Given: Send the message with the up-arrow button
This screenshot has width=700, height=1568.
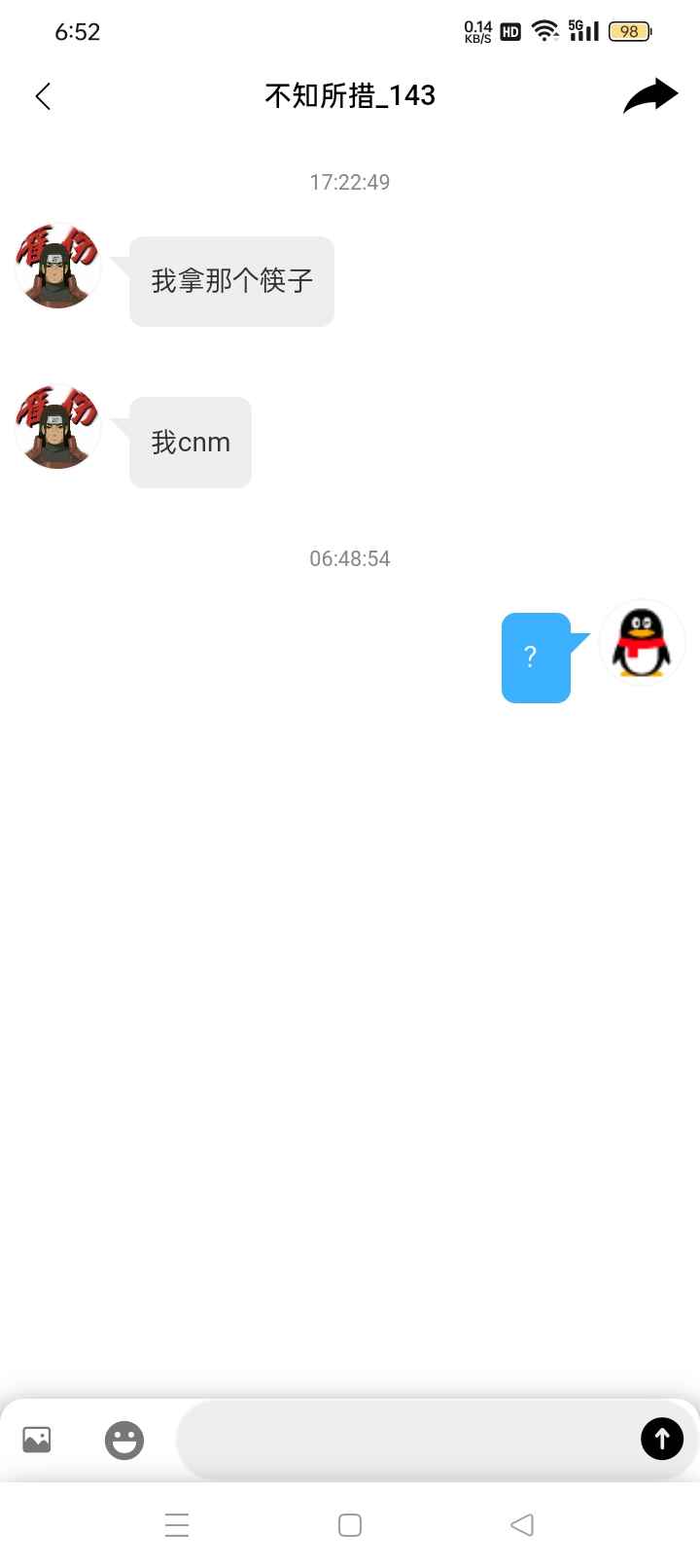Looking at the screenshot, I should [662, 1439].
